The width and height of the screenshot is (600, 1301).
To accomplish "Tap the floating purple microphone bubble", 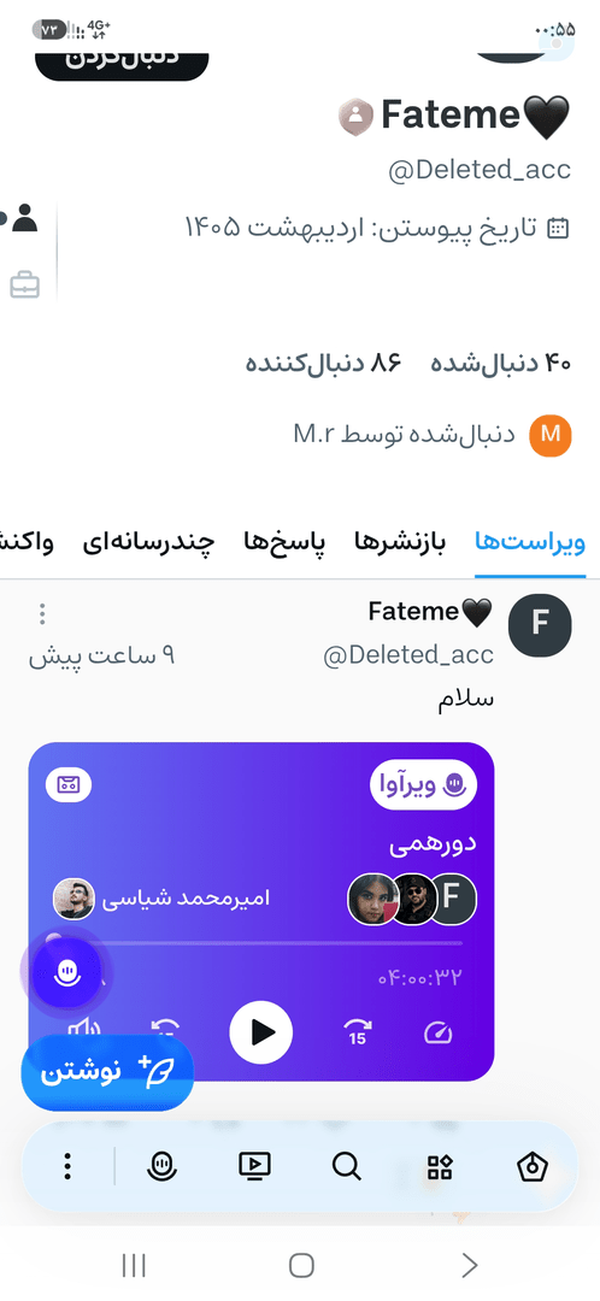I will pos(66,972).
